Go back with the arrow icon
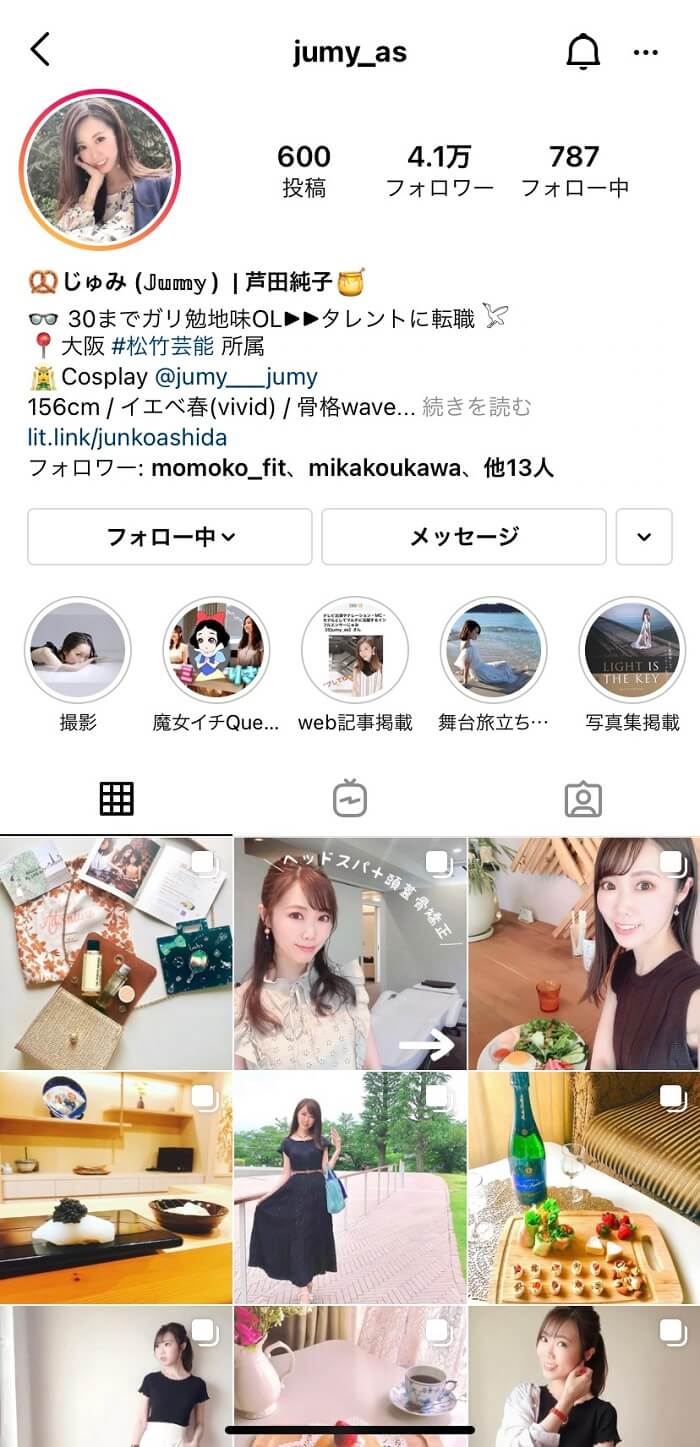 point(40,50)
